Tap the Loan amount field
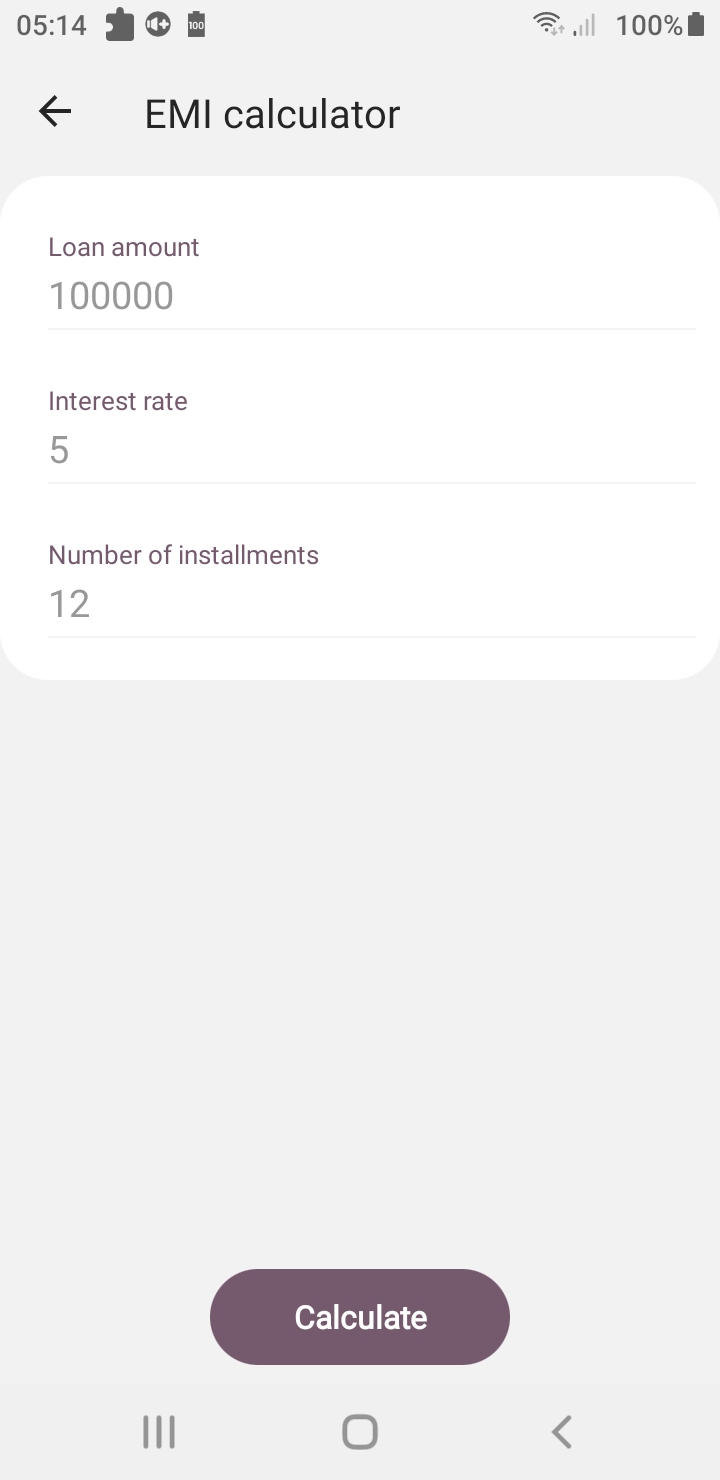720x1480 pixels. pyautogui.click(x=370, y=296)
